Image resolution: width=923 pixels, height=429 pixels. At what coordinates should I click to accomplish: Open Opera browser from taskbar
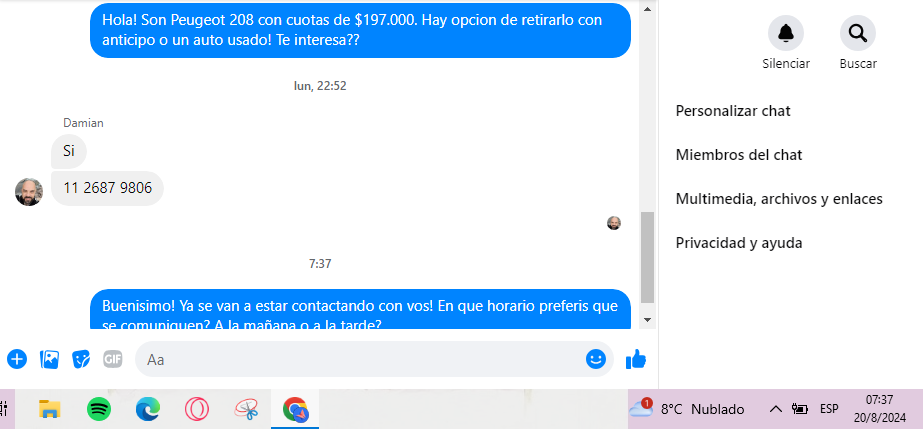[197, 409]
